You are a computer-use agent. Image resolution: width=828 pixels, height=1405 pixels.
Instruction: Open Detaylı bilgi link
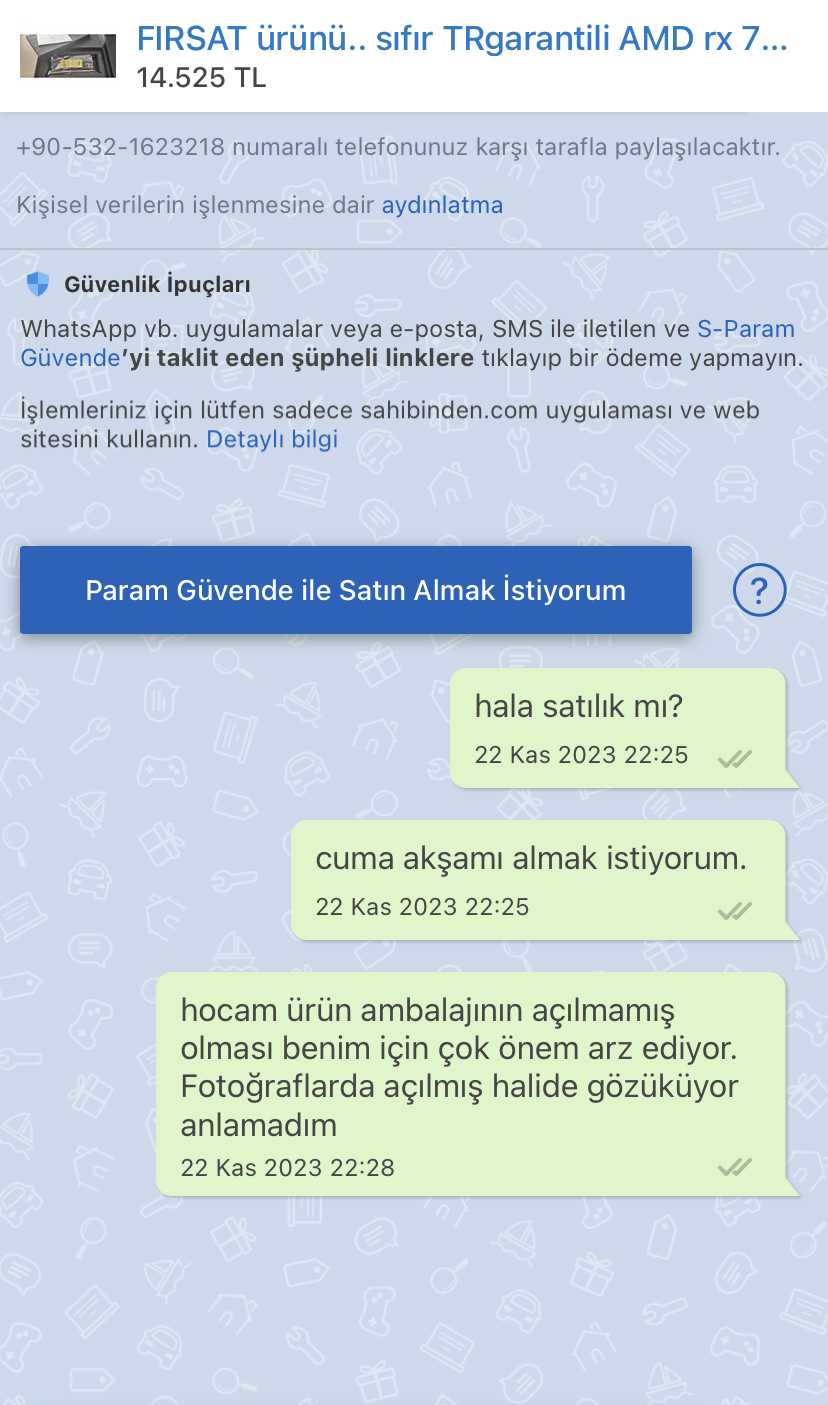click(x=272, y=439)
